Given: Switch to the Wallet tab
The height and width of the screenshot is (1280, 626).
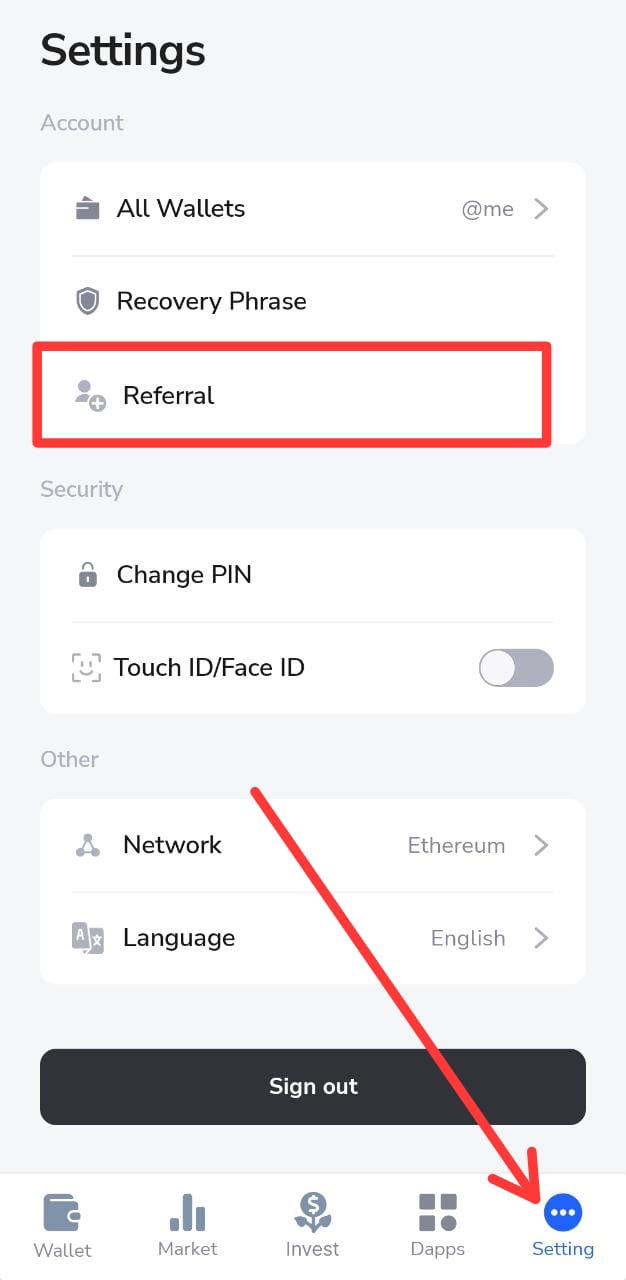Looking at the screenshot, I should (x=62, y=1226).
